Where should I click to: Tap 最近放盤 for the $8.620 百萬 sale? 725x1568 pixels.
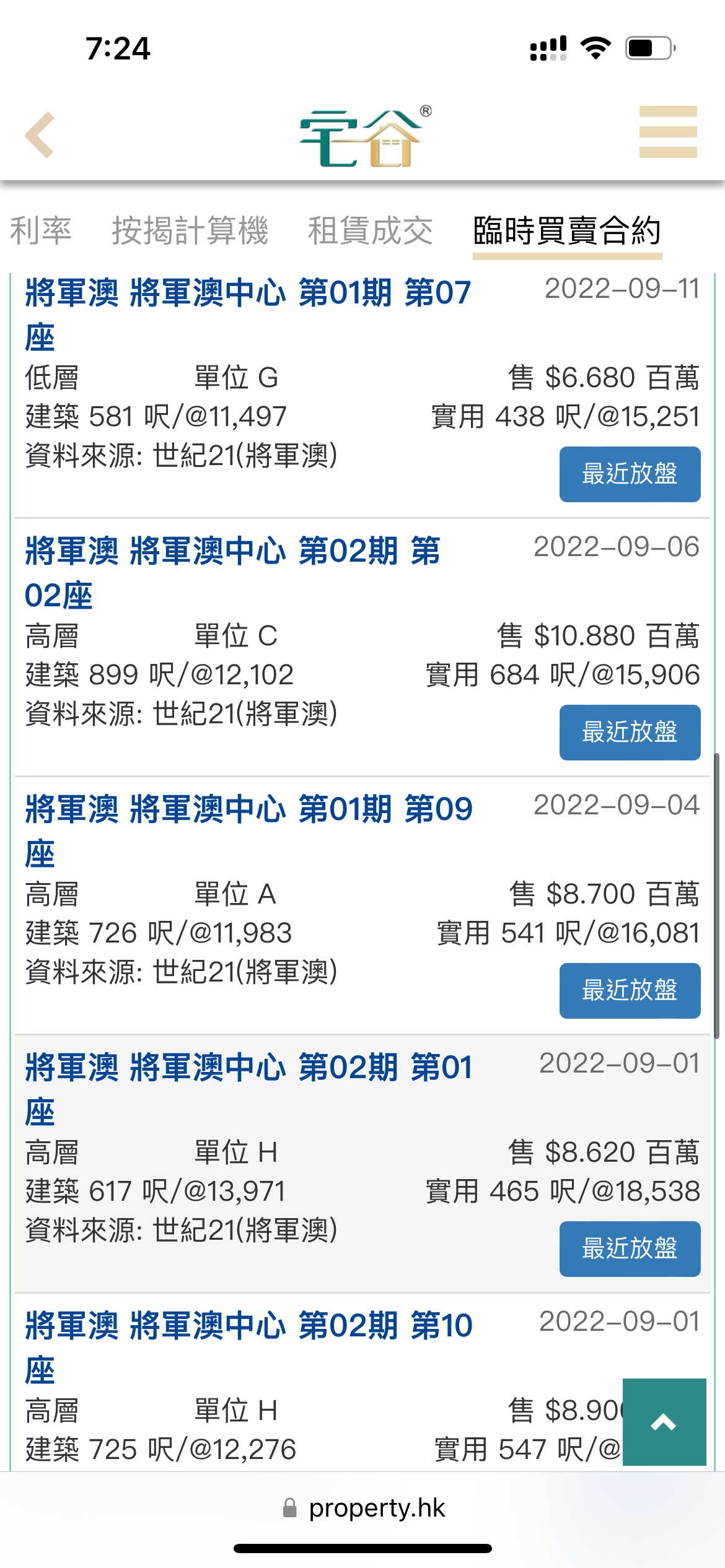[630, 1248]
